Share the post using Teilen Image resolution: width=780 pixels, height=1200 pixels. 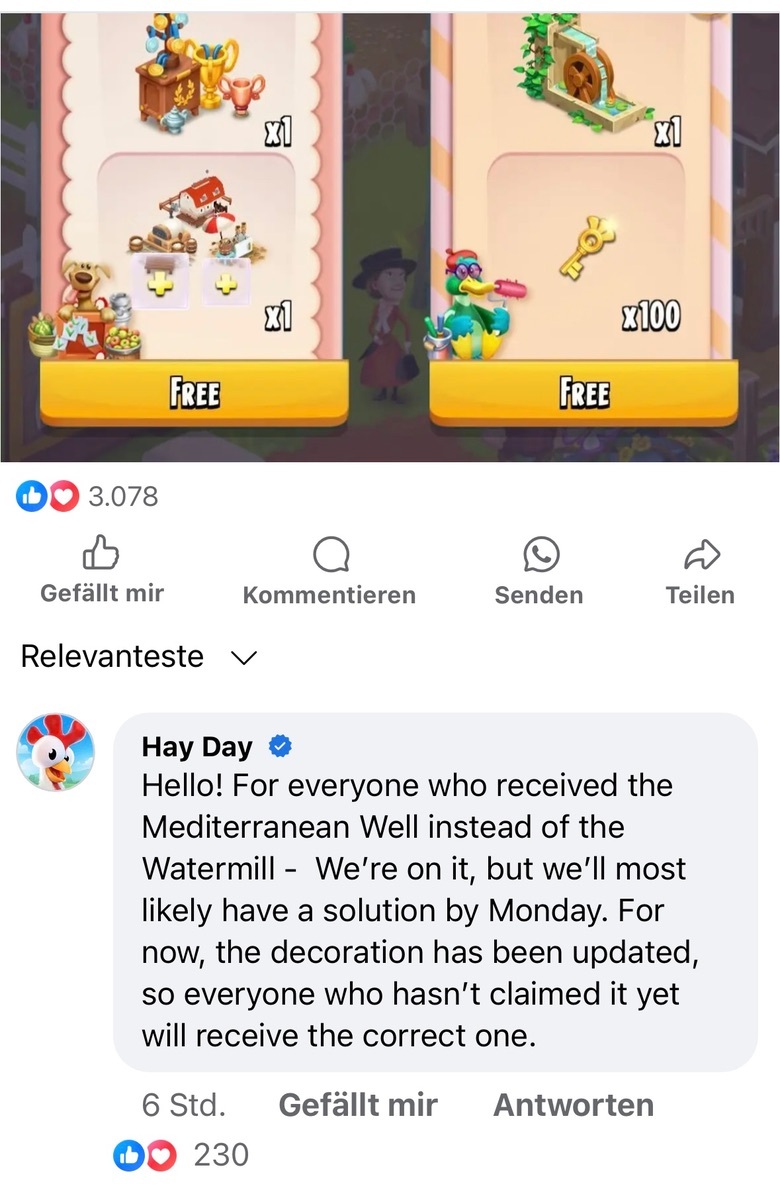point(700,570)
